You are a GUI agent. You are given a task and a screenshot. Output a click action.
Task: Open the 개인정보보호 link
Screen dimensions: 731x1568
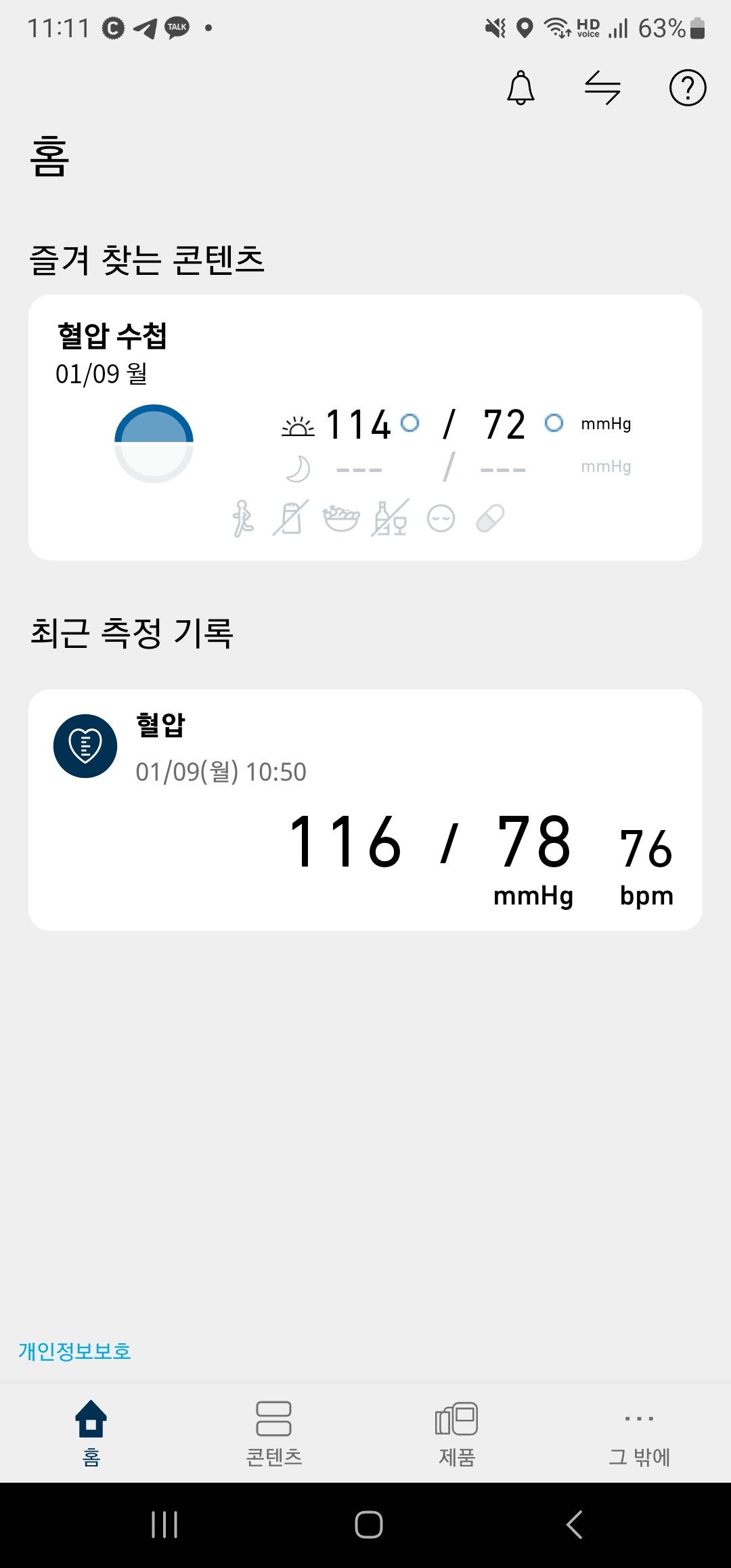pyautogui.click(x=74, y=1351)
